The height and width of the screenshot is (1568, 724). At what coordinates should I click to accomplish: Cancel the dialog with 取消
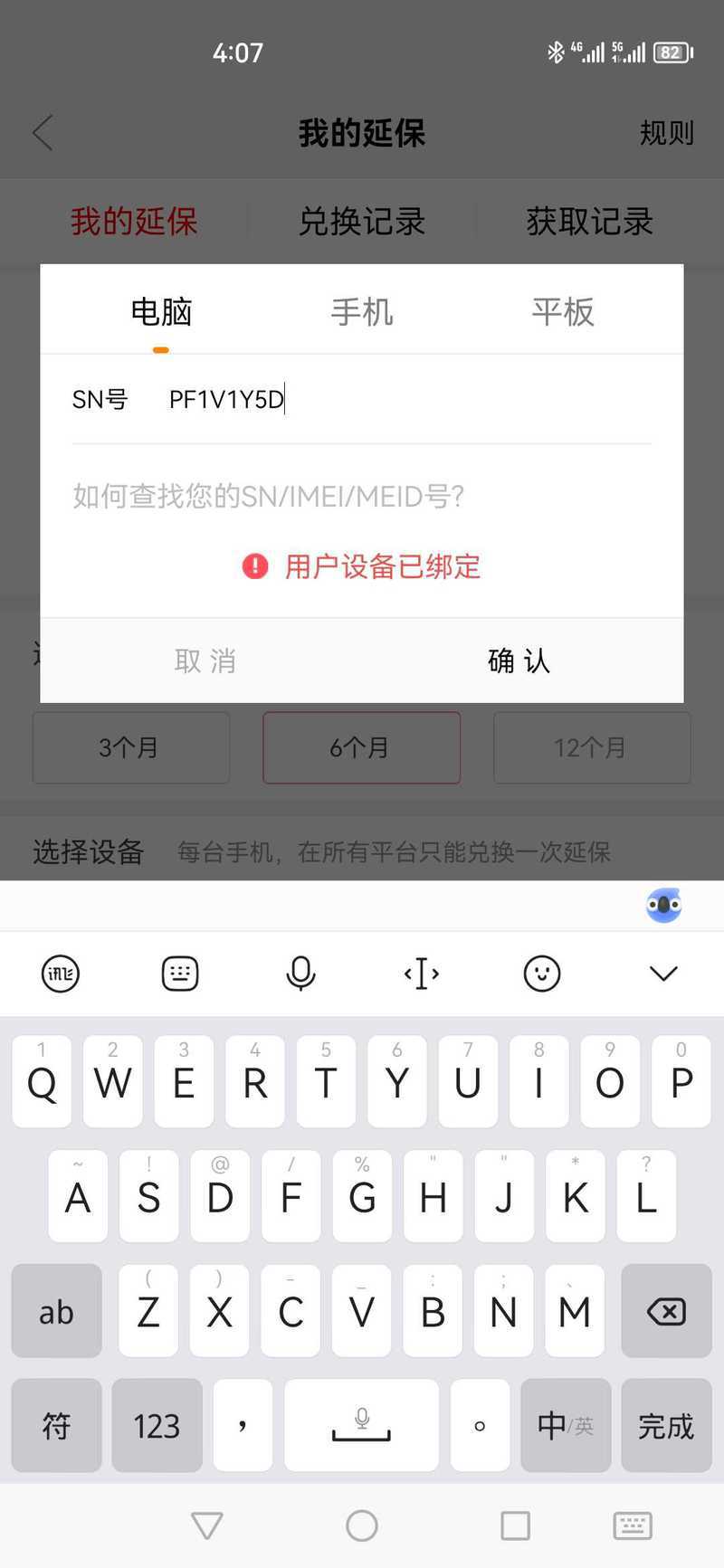click(x=205, y=660)
